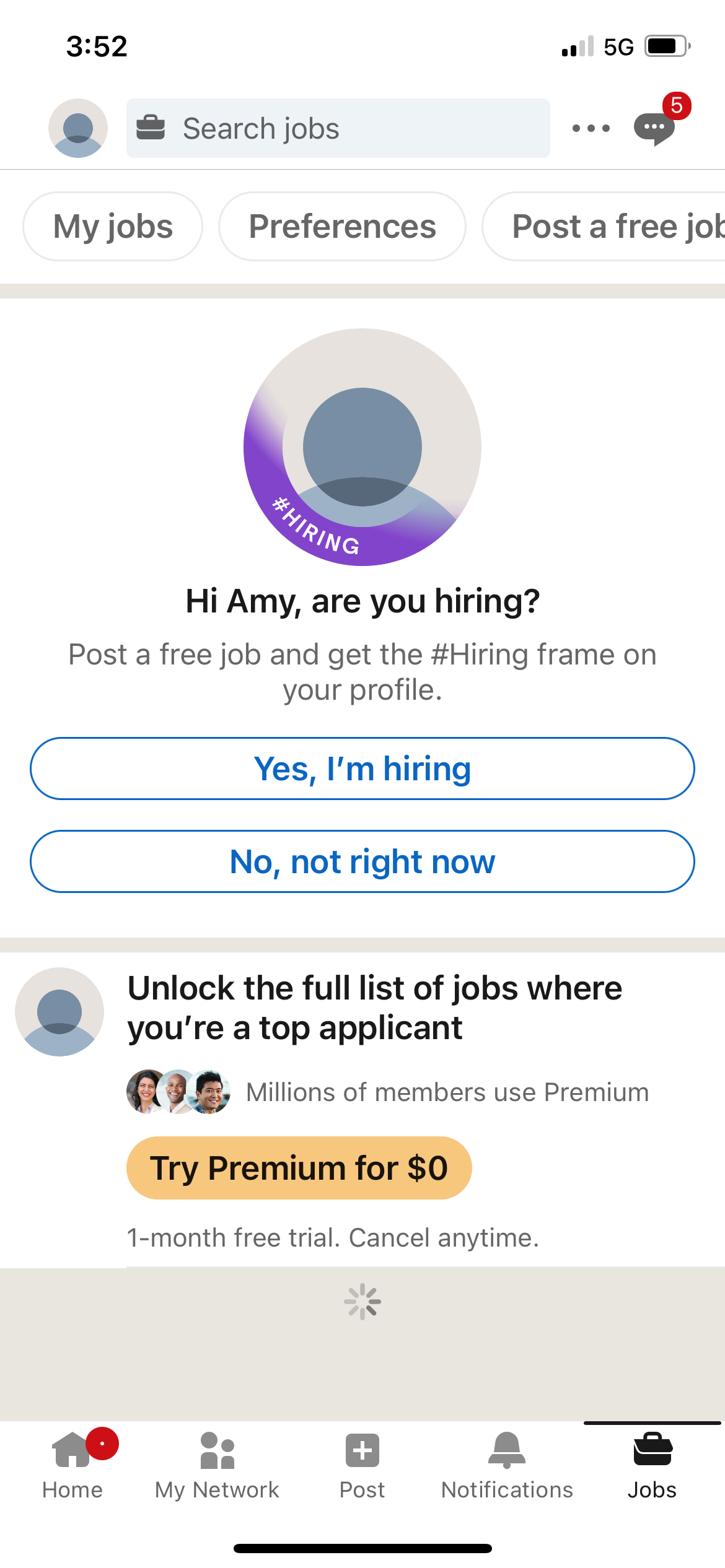
Task: Open your profile avatar at top left
Action: click(77, 128)
